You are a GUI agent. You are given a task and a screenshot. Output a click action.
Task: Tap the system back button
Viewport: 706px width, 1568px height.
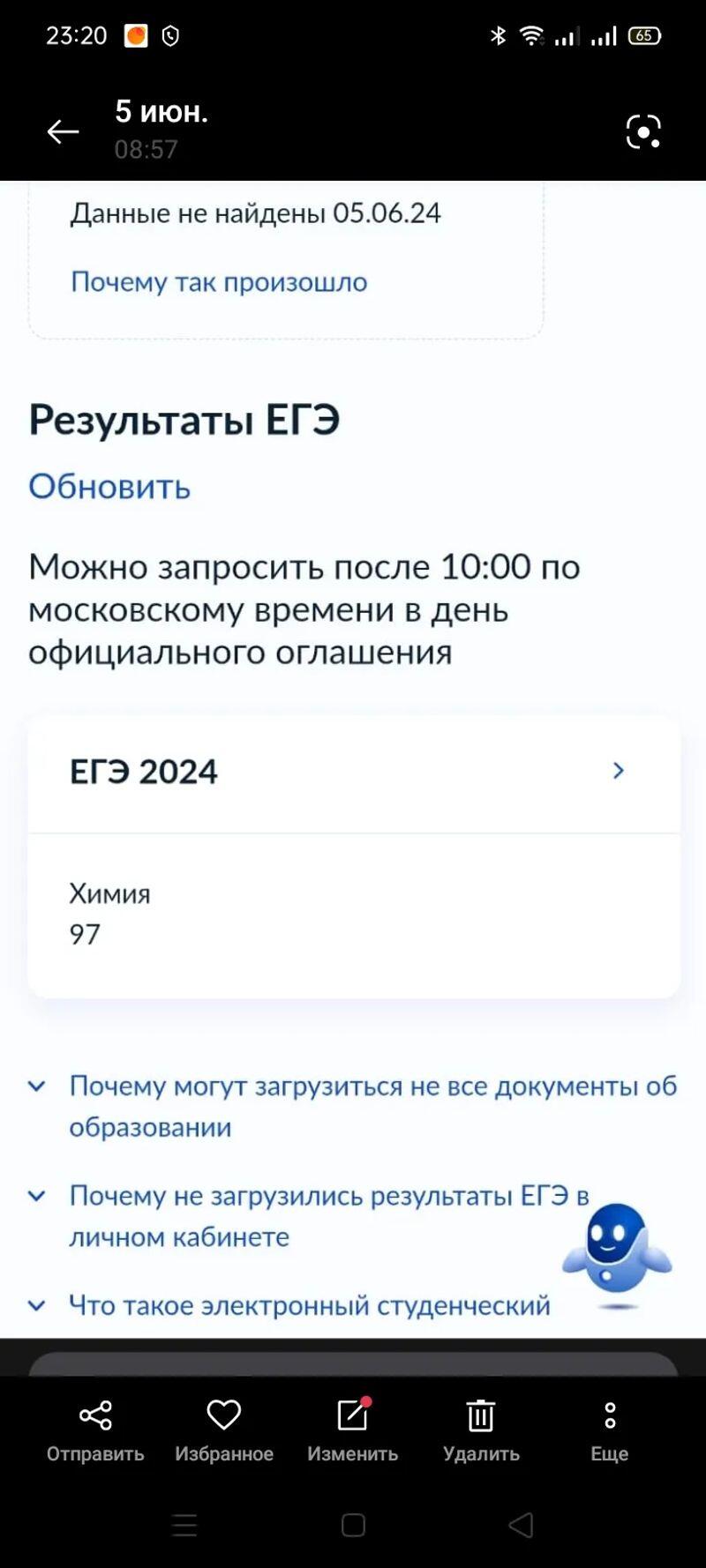pyautogui.click(x=521, y=1525)
